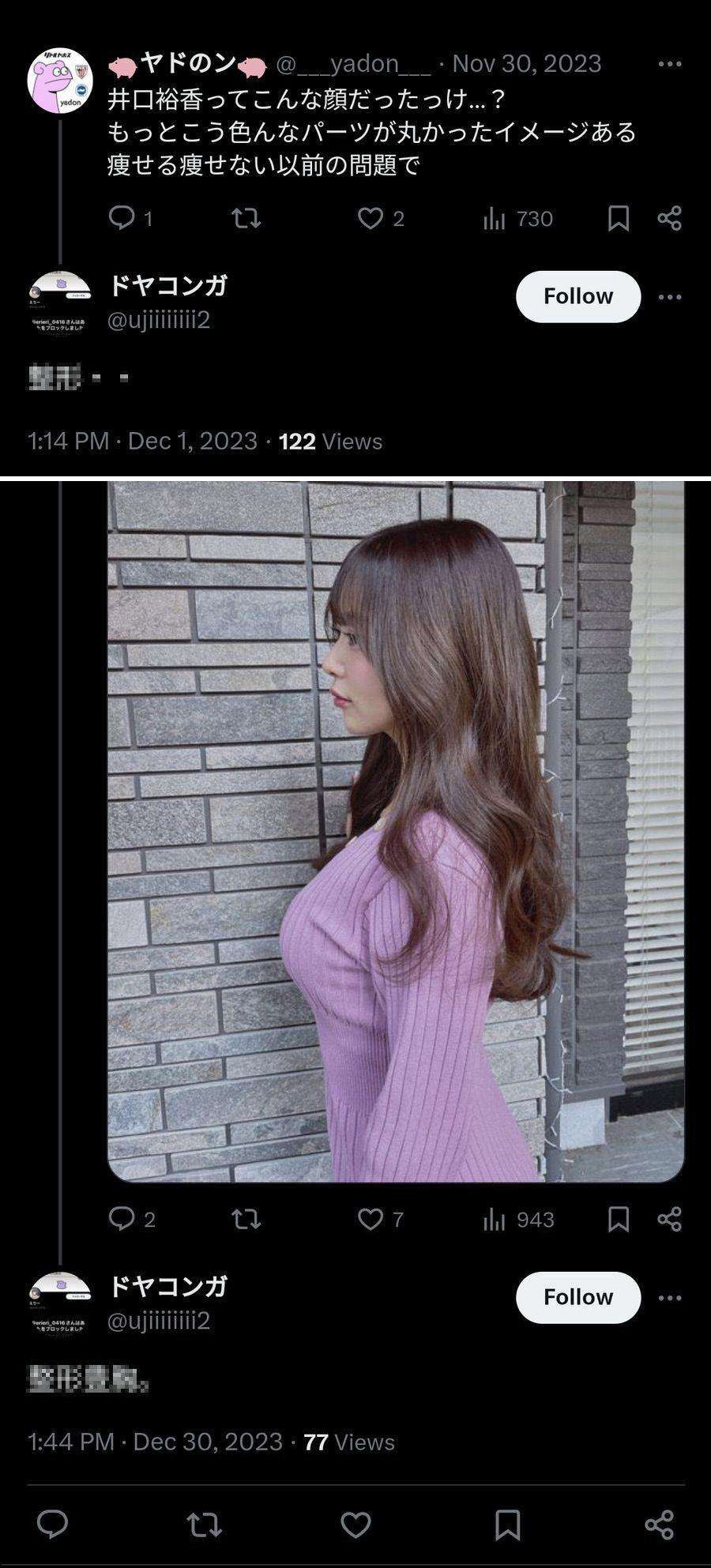
Task: Like the Dec 30 reply with the bottom heart
Action: [355, 1525]
